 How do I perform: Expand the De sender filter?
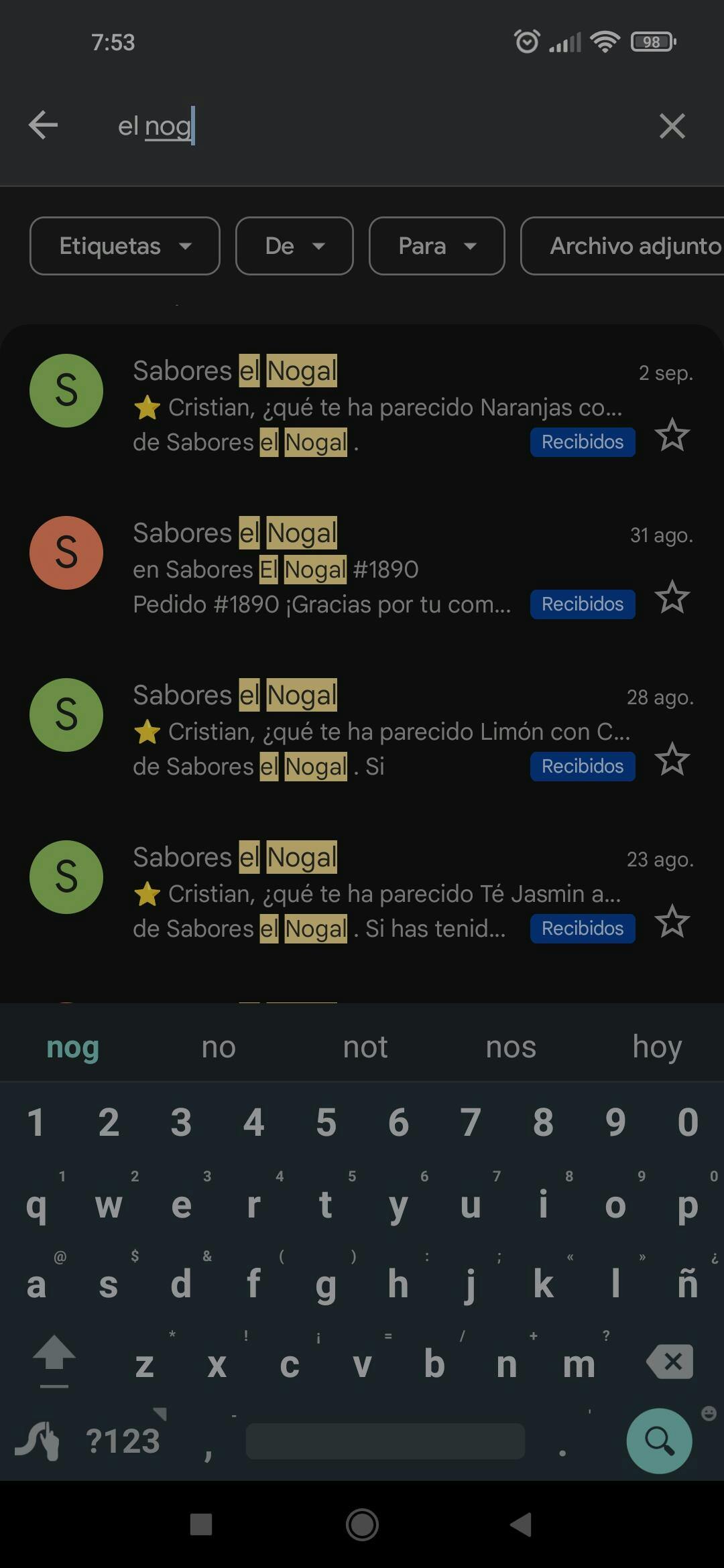(x=294, y=246)
